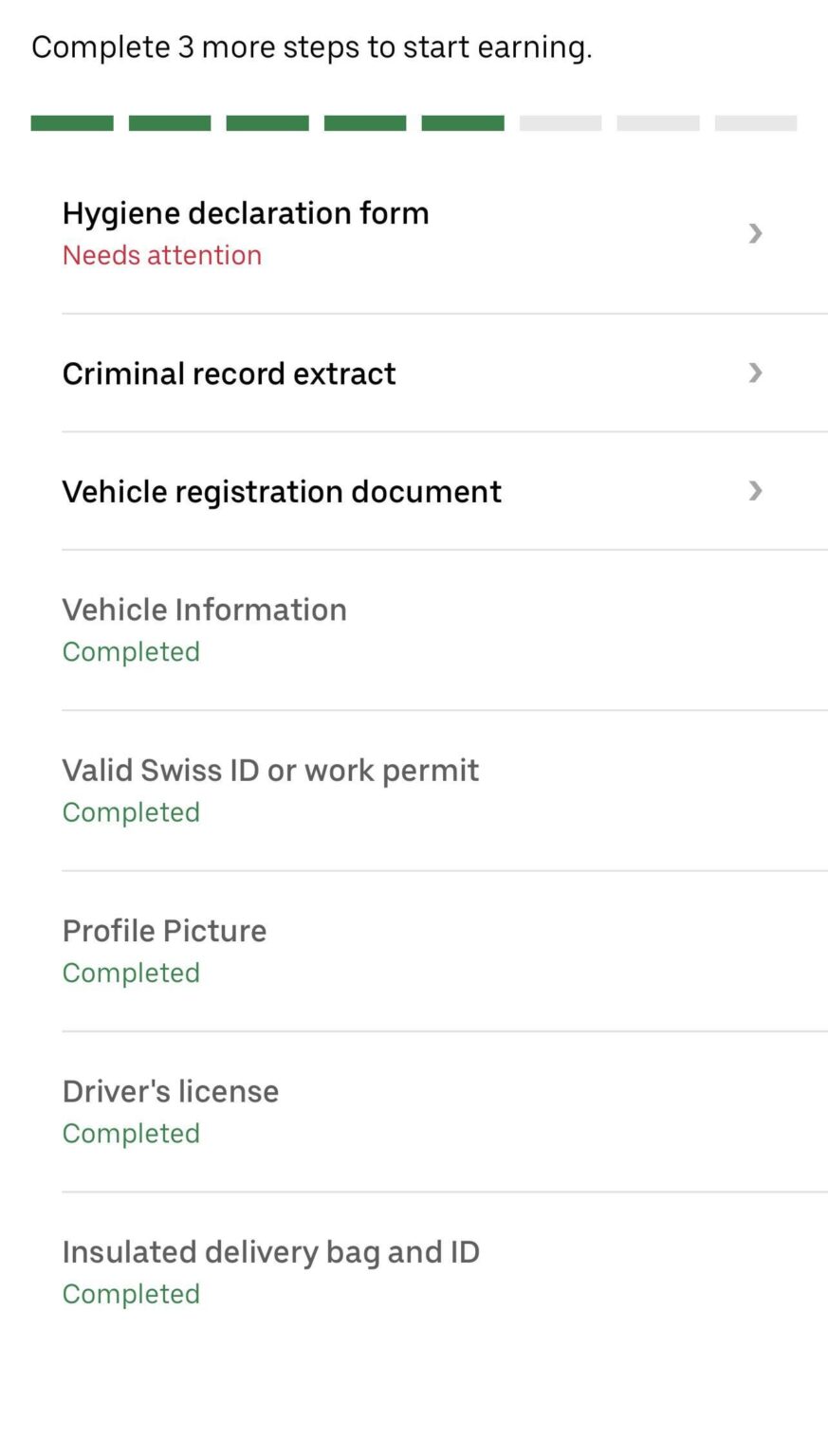Open the Valid Swiss ID or work permit step

pyautogui.click(x=270, y=770)
